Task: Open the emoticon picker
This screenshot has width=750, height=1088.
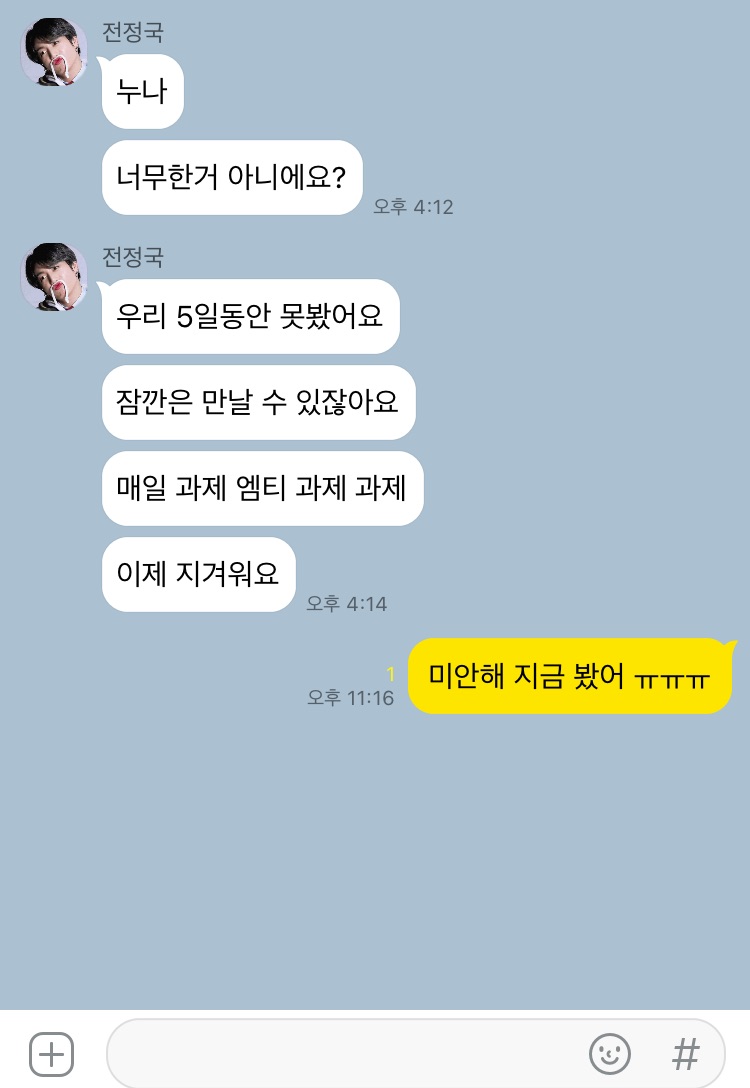Action: click(x=609, y=1053)
